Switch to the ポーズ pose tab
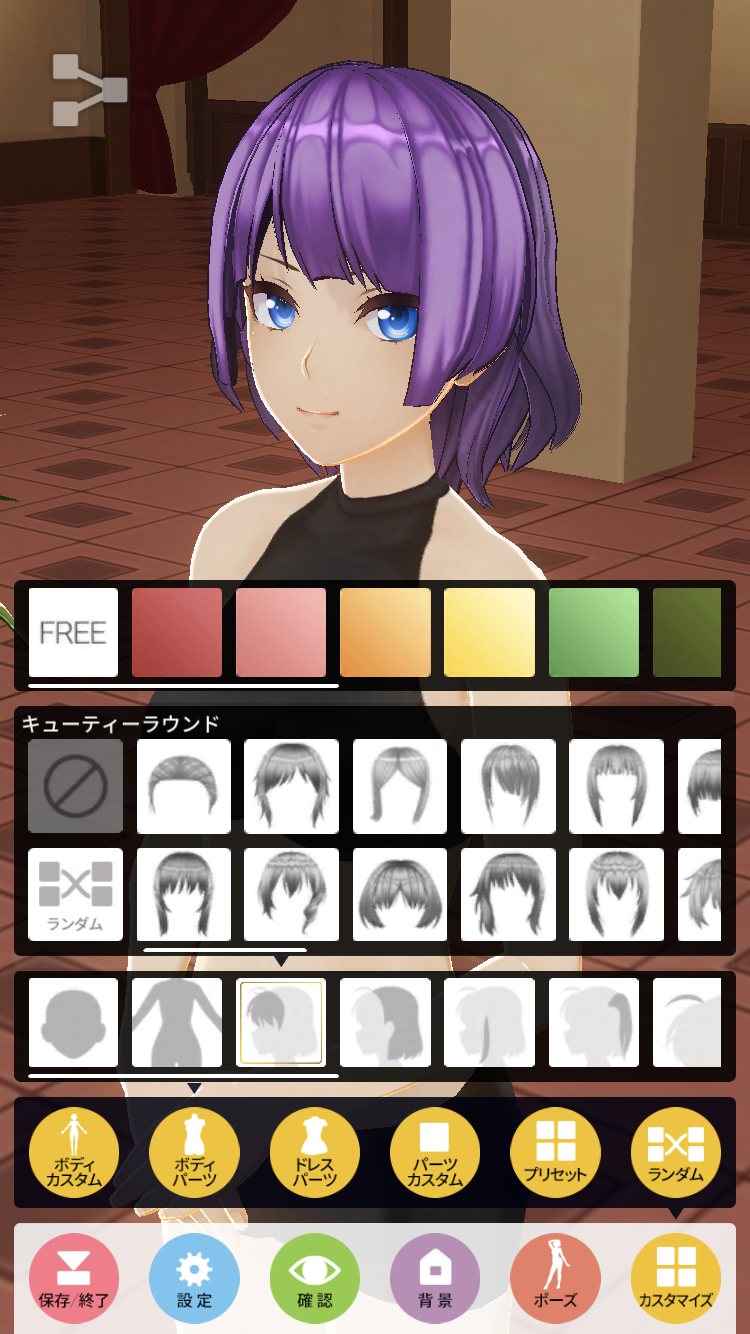 coord(555,1279)
